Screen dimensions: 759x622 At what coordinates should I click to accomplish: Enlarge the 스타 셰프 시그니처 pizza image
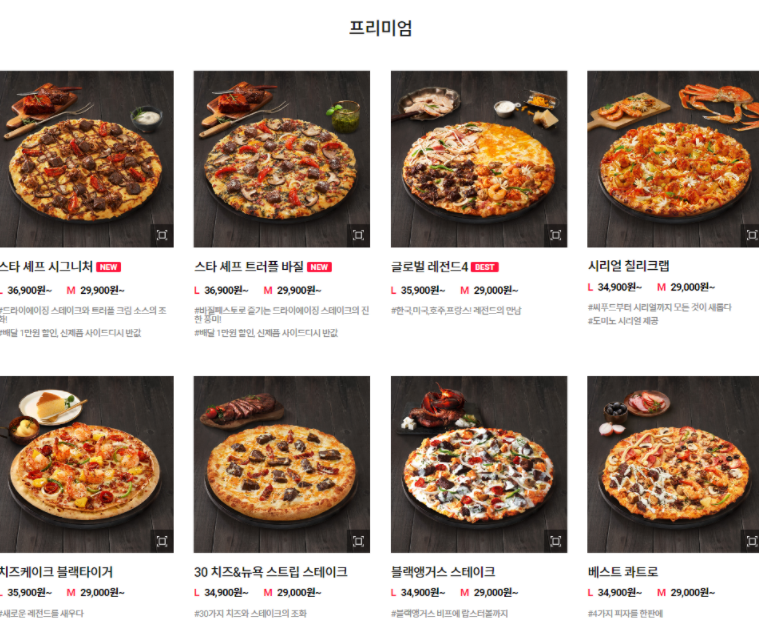[x=161, y=235]
